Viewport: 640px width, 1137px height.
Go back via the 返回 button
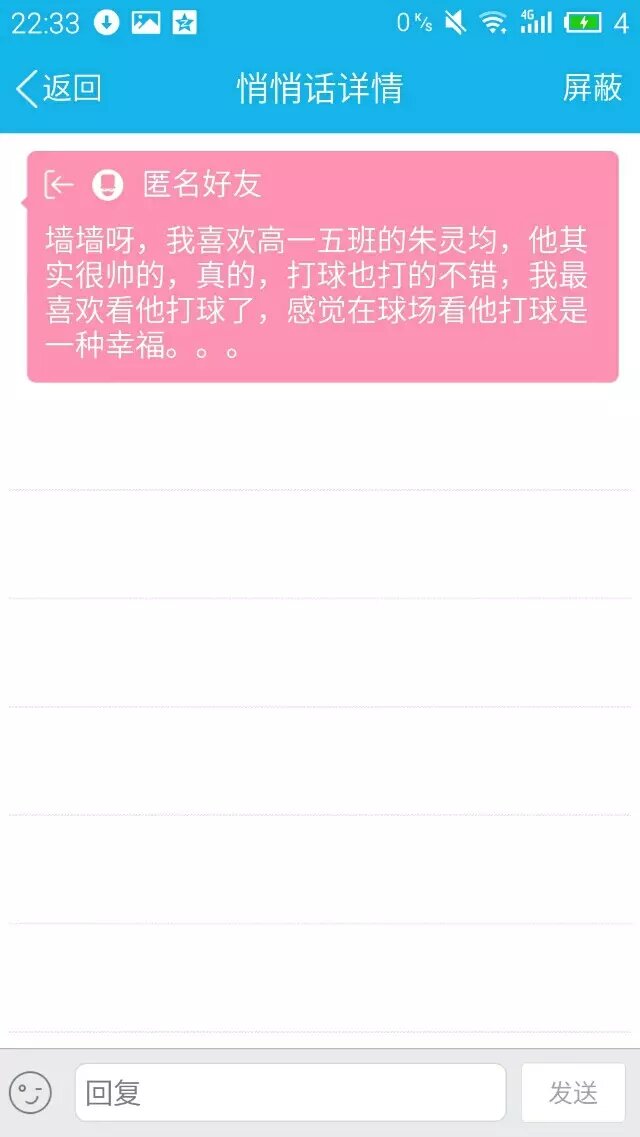(58, 88)
